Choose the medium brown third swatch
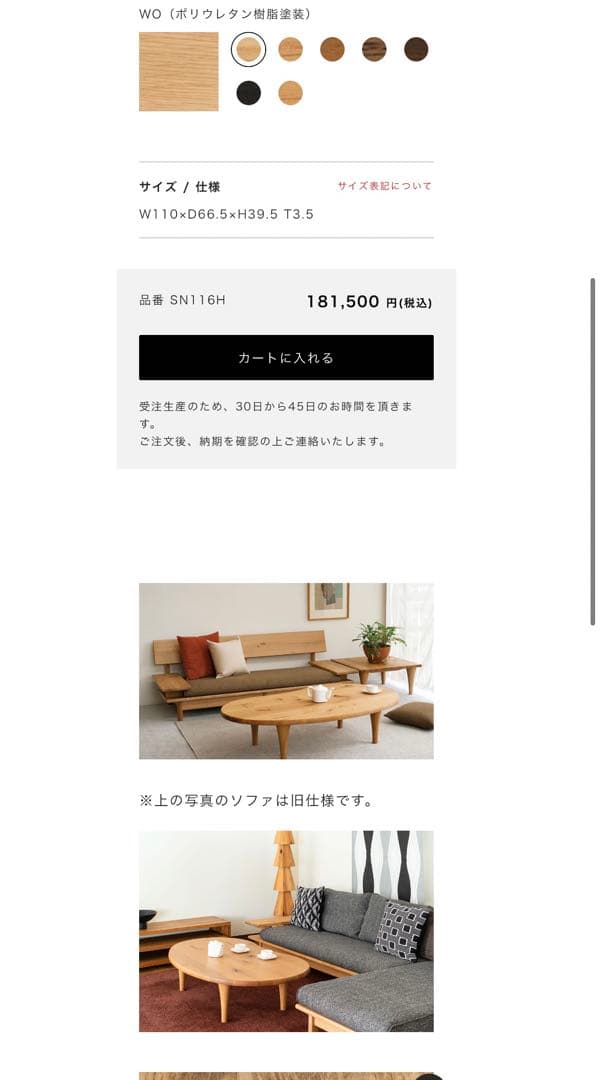Image resolution: width=600 pixels, height=1080 pixels. [332, 49]
